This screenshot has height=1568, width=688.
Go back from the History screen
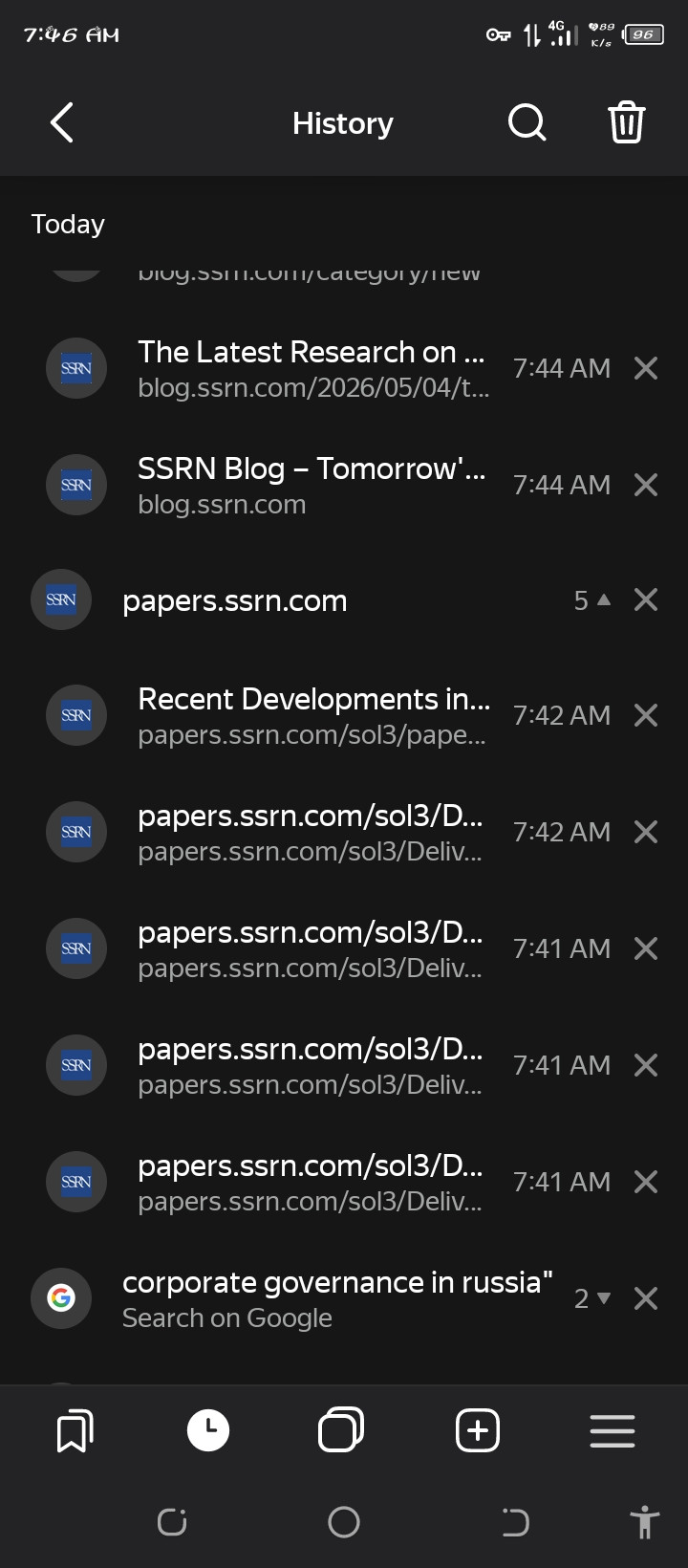[62, 123]
